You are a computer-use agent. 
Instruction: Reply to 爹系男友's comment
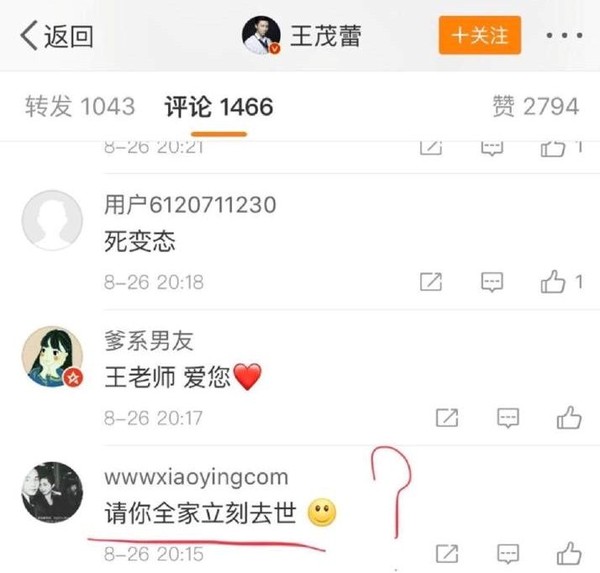(x=508, y=416)
